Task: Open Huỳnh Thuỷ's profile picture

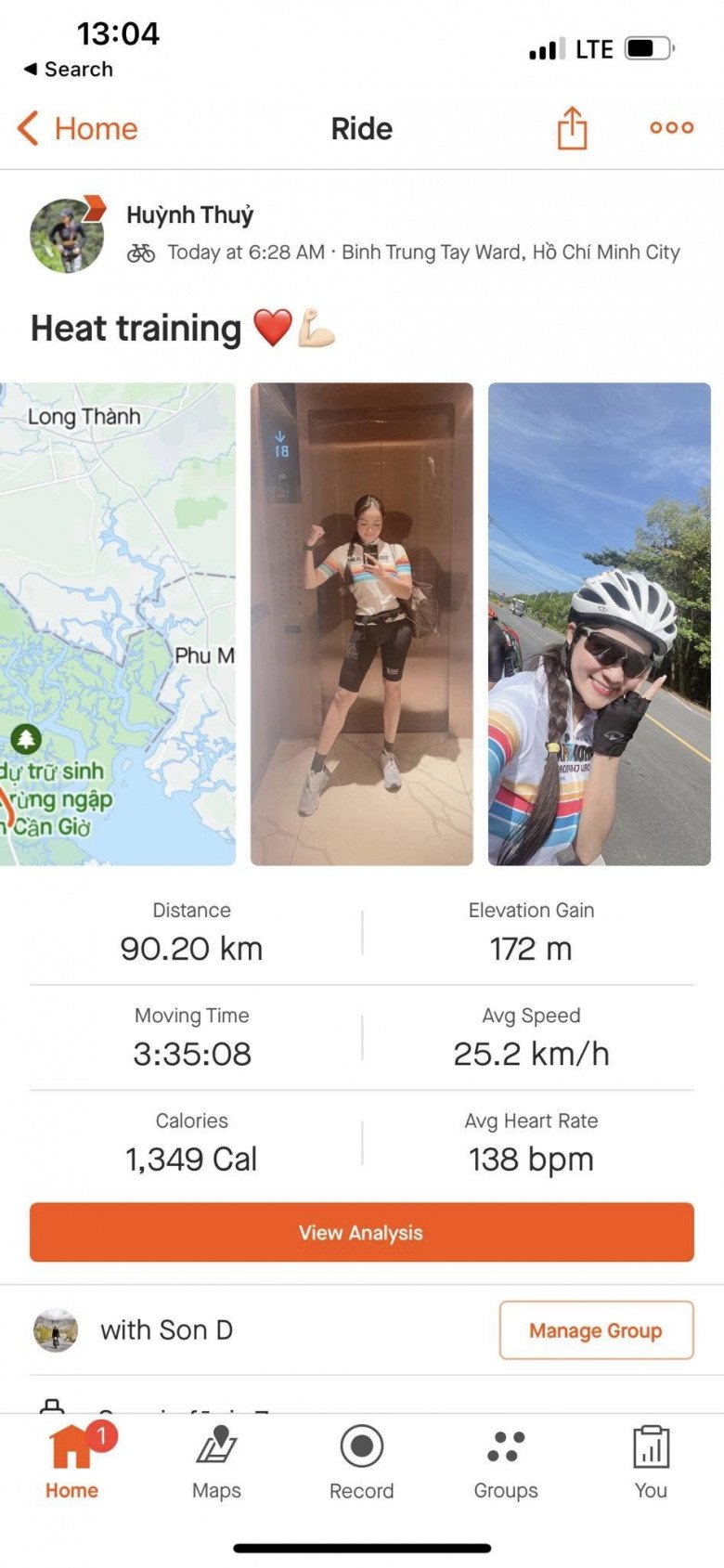Action: 67,235
